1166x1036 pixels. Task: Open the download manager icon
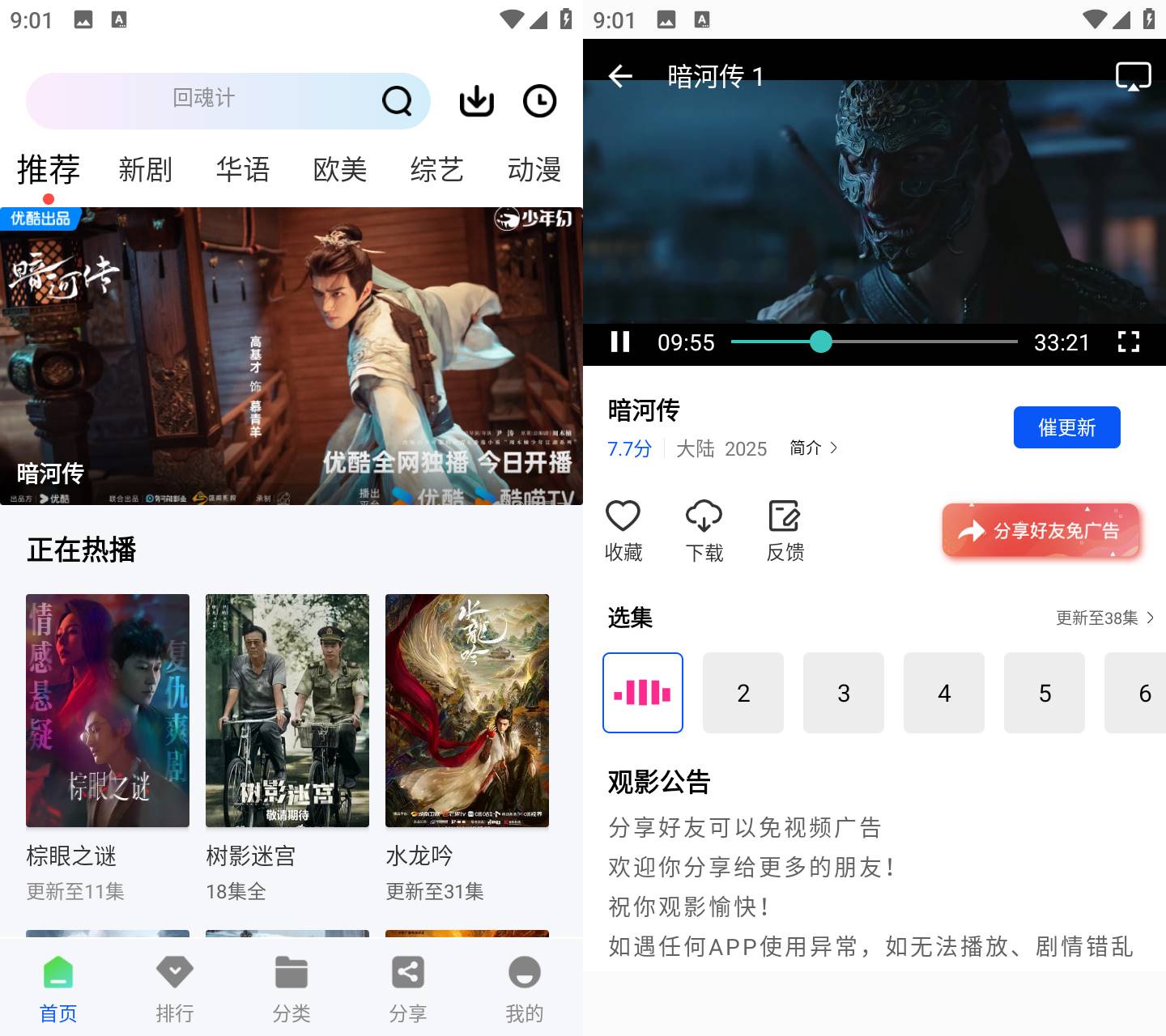click(476, 101)
